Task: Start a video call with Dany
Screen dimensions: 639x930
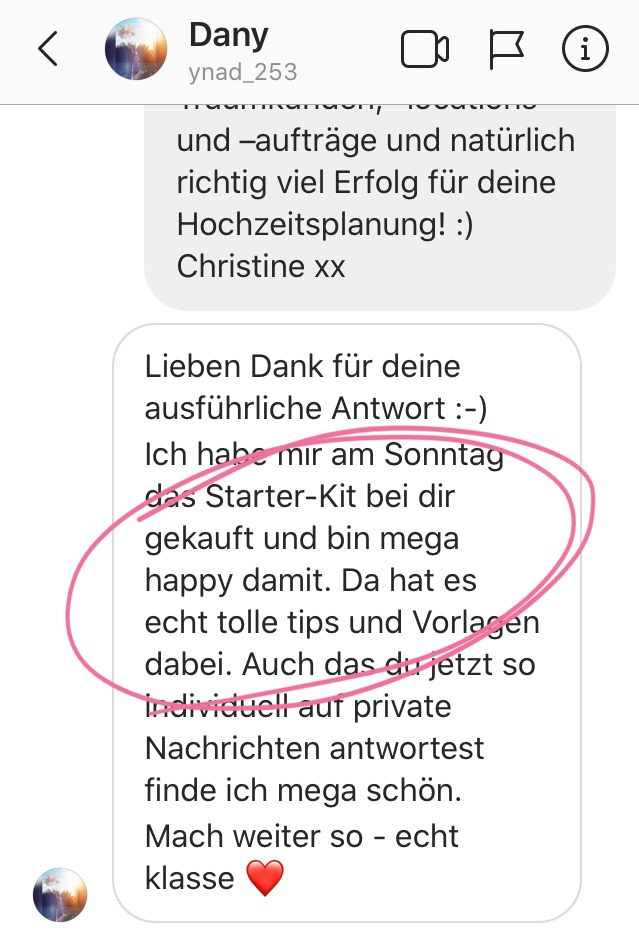Action: pyautogui.click(x=424, y=49)
